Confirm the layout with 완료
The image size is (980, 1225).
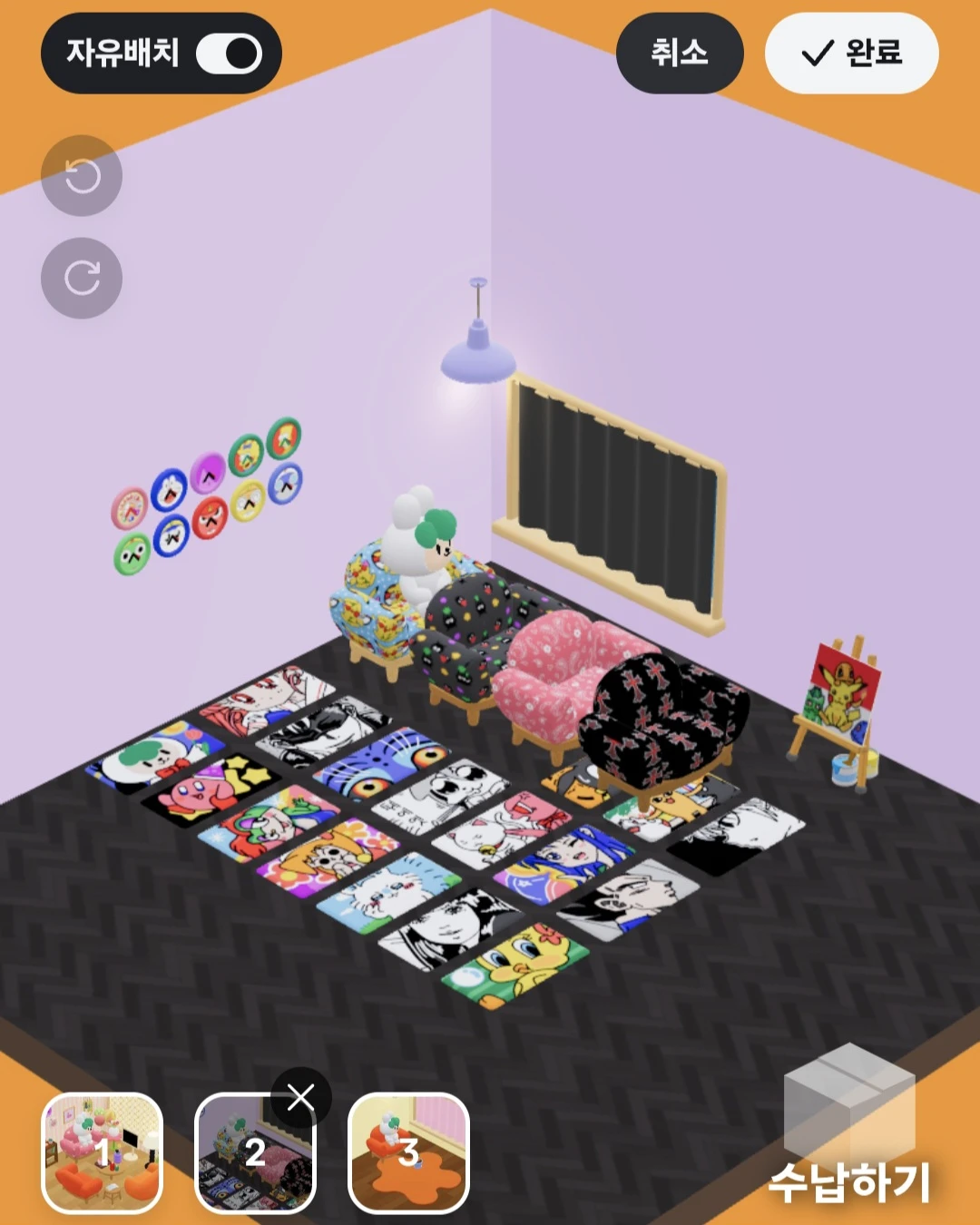851,53
